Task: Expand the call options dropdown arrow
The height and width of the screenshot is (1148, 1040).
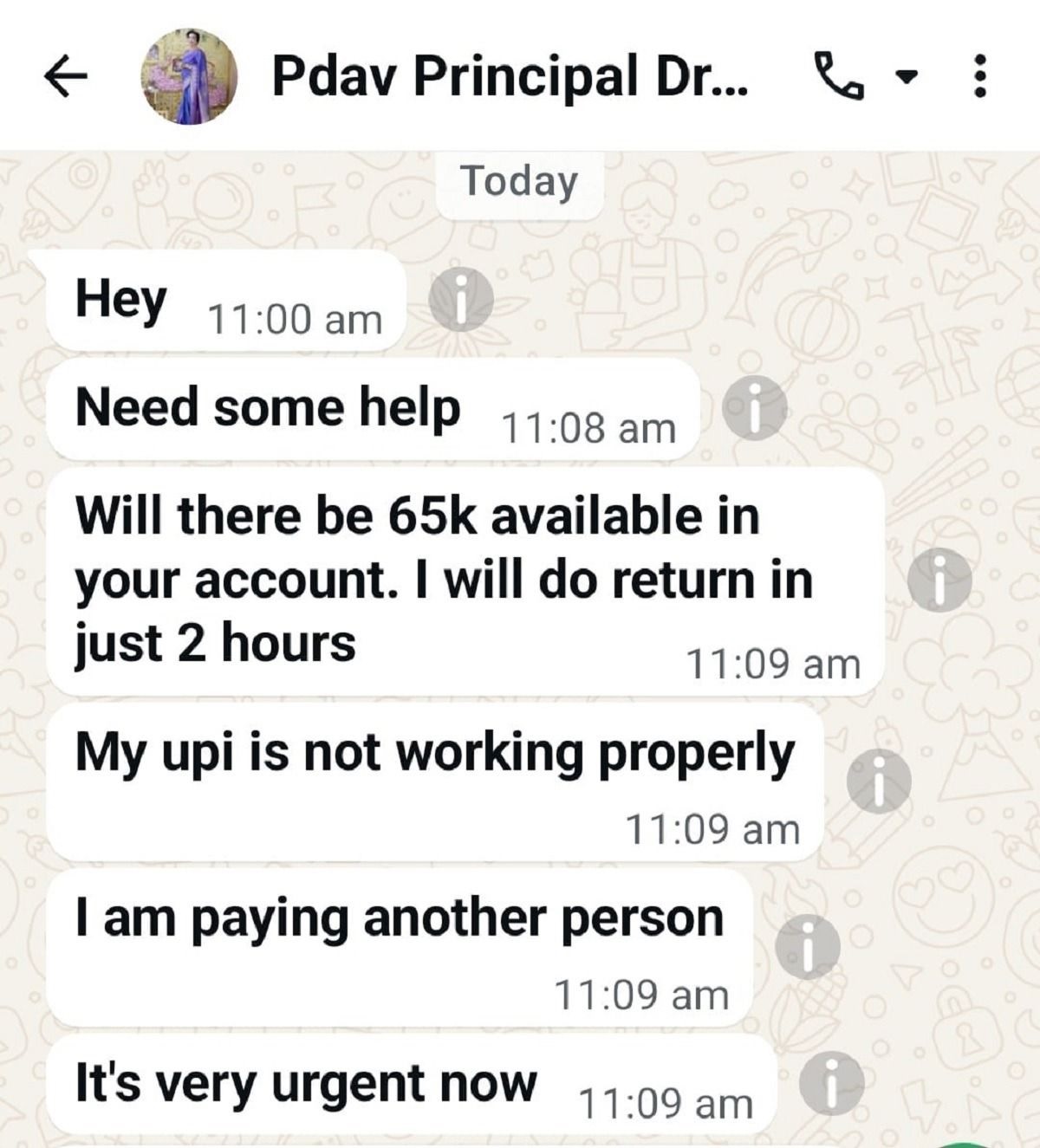Action: 906,76
